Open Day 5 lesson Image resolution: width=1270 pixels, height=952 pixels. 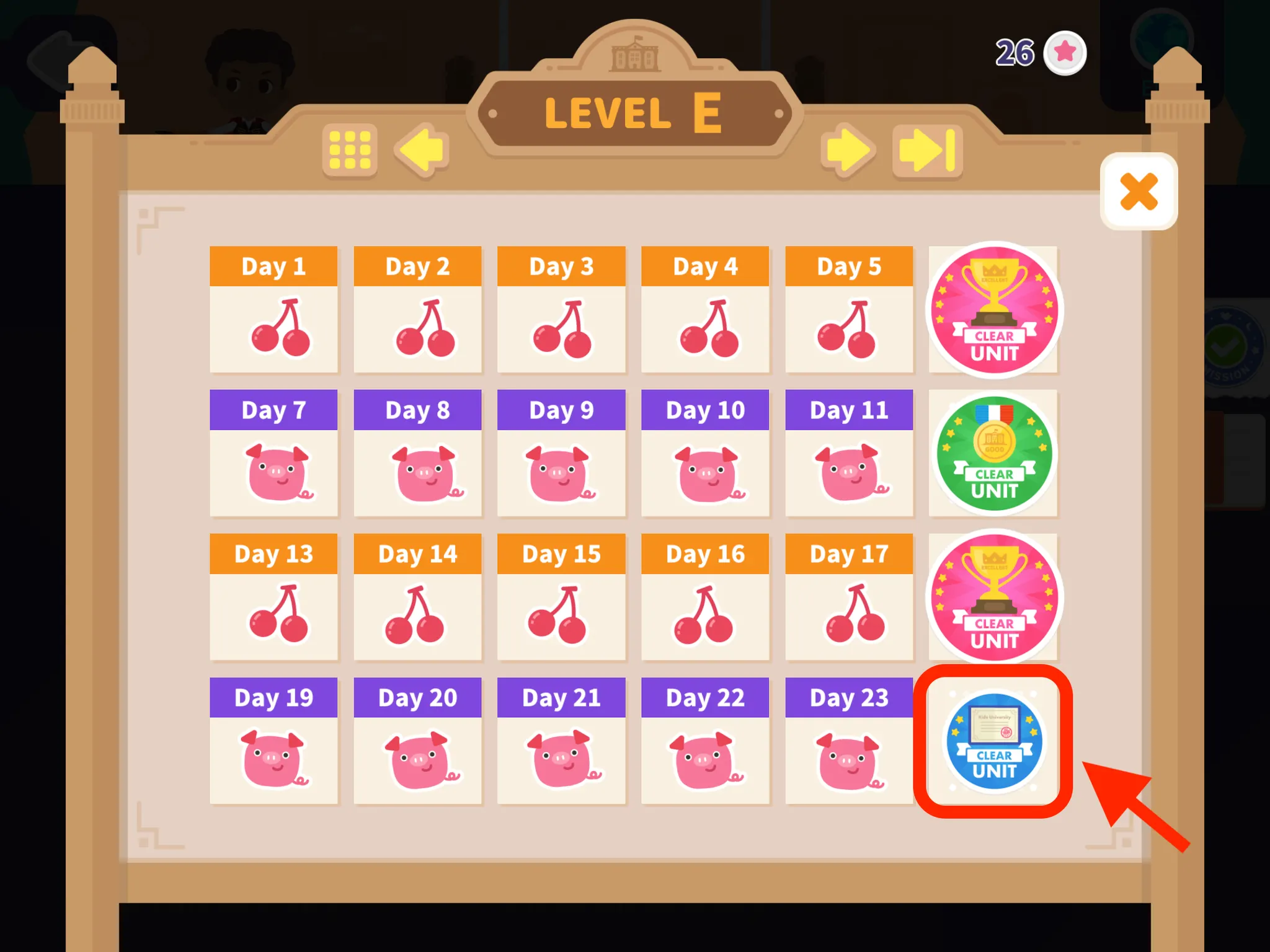[849, 310]
